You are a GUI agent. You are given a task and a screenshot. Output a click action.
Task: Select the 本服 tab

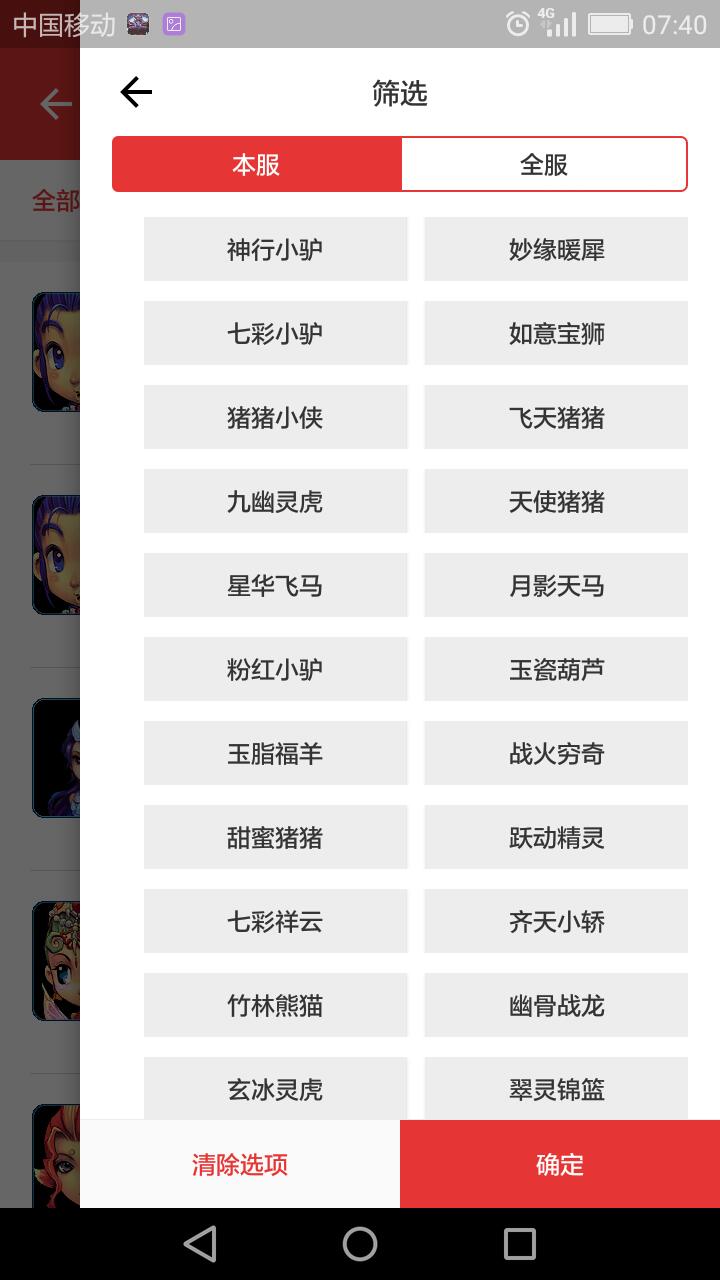(x=257, y=164)
